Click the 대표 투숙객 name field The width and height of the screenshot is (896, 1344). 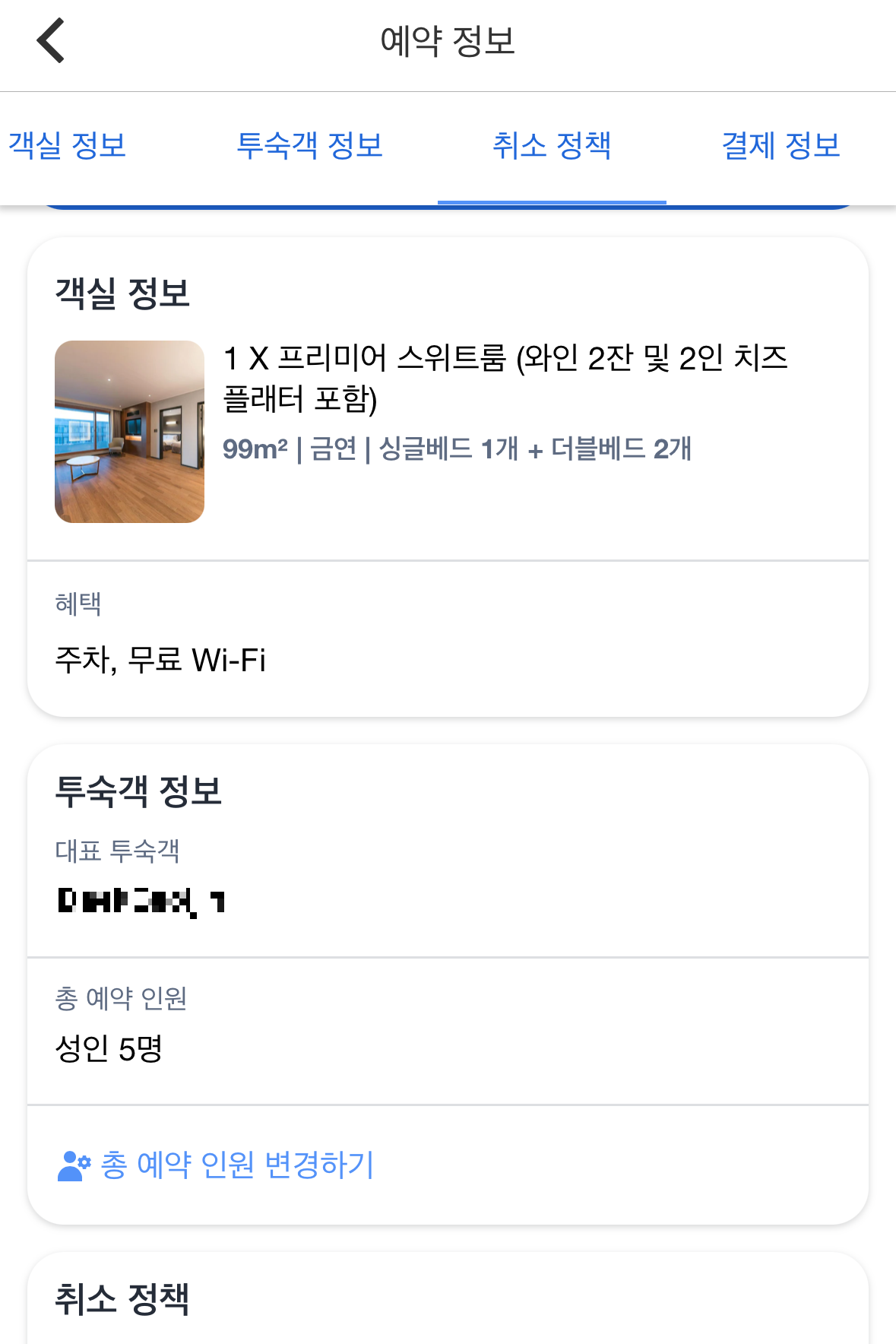[141, 905]
